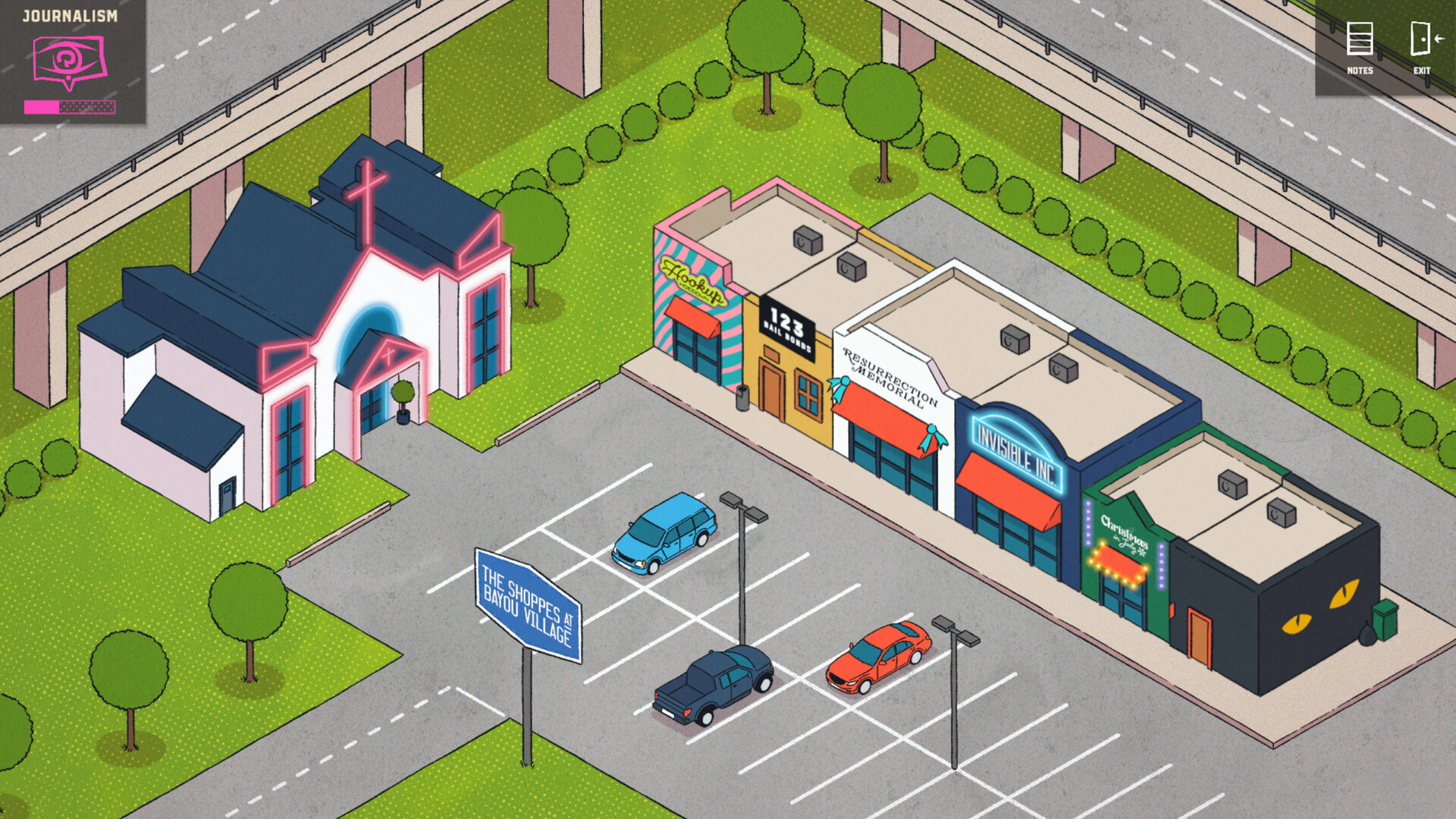Open the Notes panel
The width and height of the screenshot is (1456, 819).
point(1359,47)
